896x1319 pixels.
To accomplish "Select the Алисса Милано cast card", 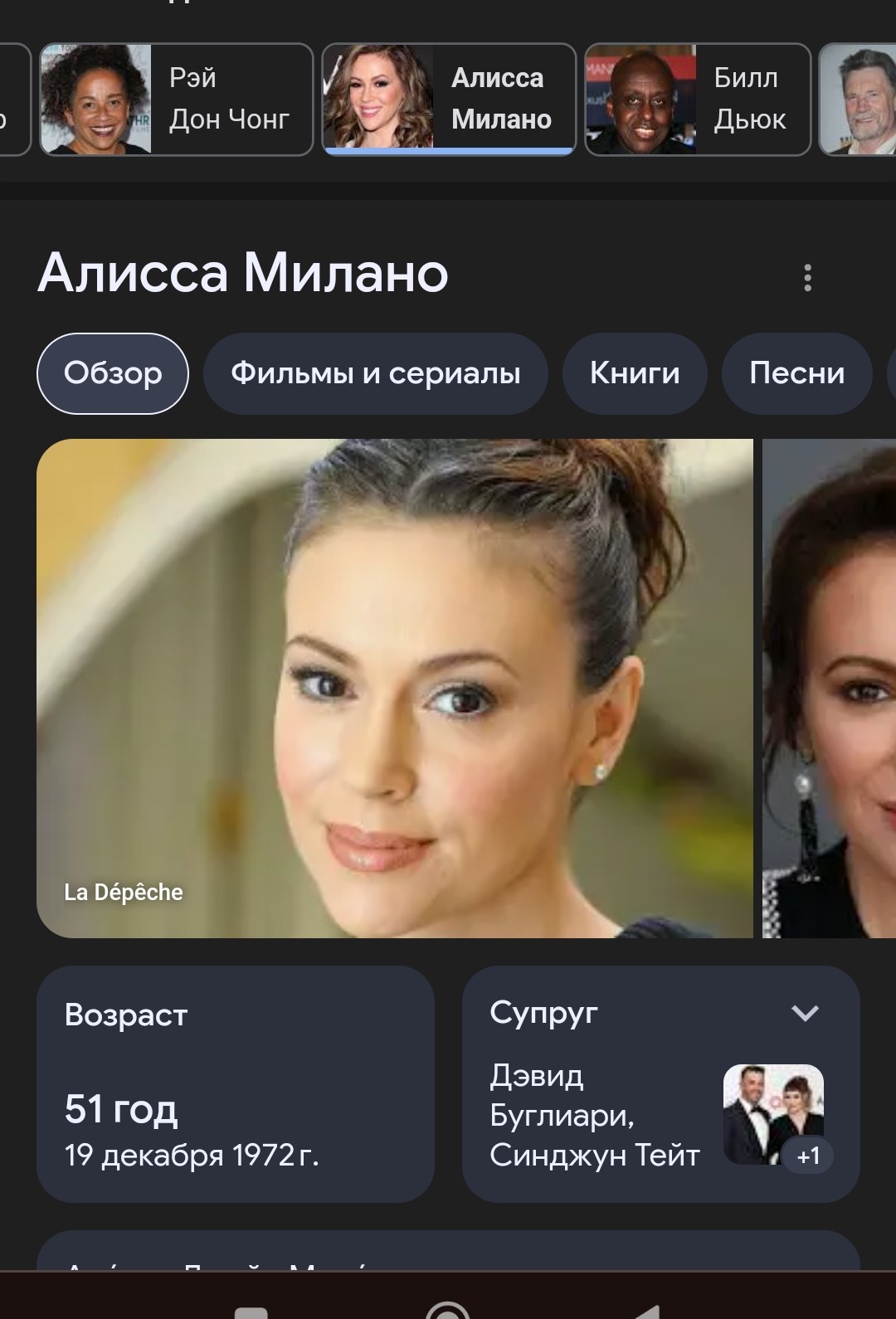I will pyautogui.click(x=449, y=100).
